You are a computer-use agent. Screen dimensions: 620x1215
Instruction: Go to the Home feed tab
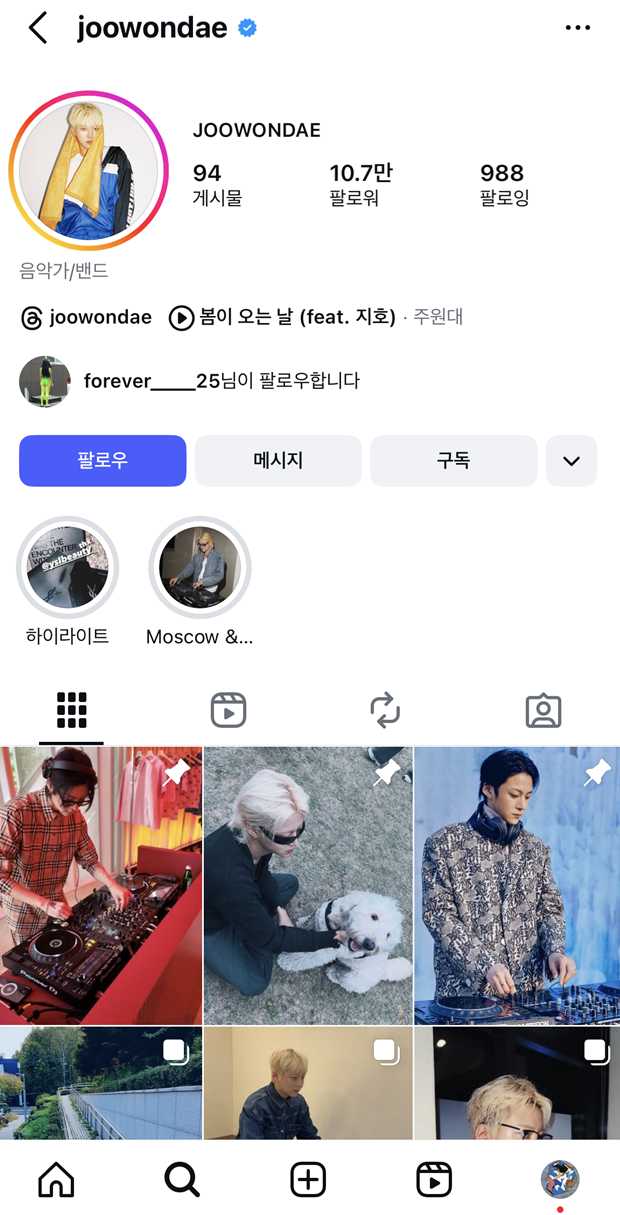(x=56, y=1181)
